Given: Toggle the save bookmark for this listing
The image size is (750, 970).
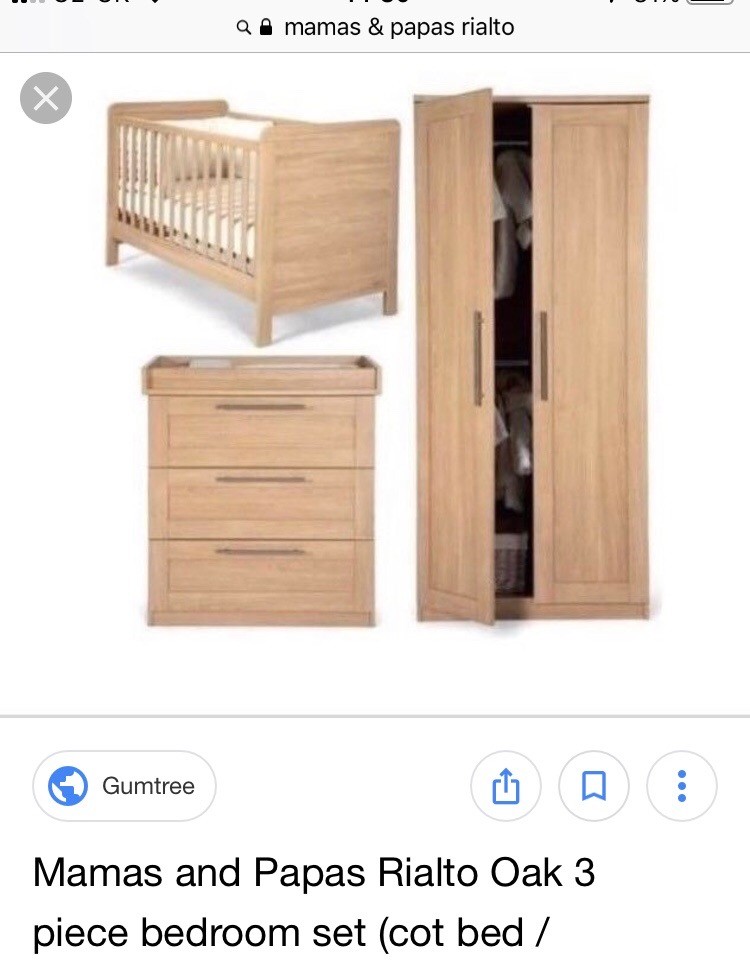Looking at the screenshot, I should click(x=594, y=786).
